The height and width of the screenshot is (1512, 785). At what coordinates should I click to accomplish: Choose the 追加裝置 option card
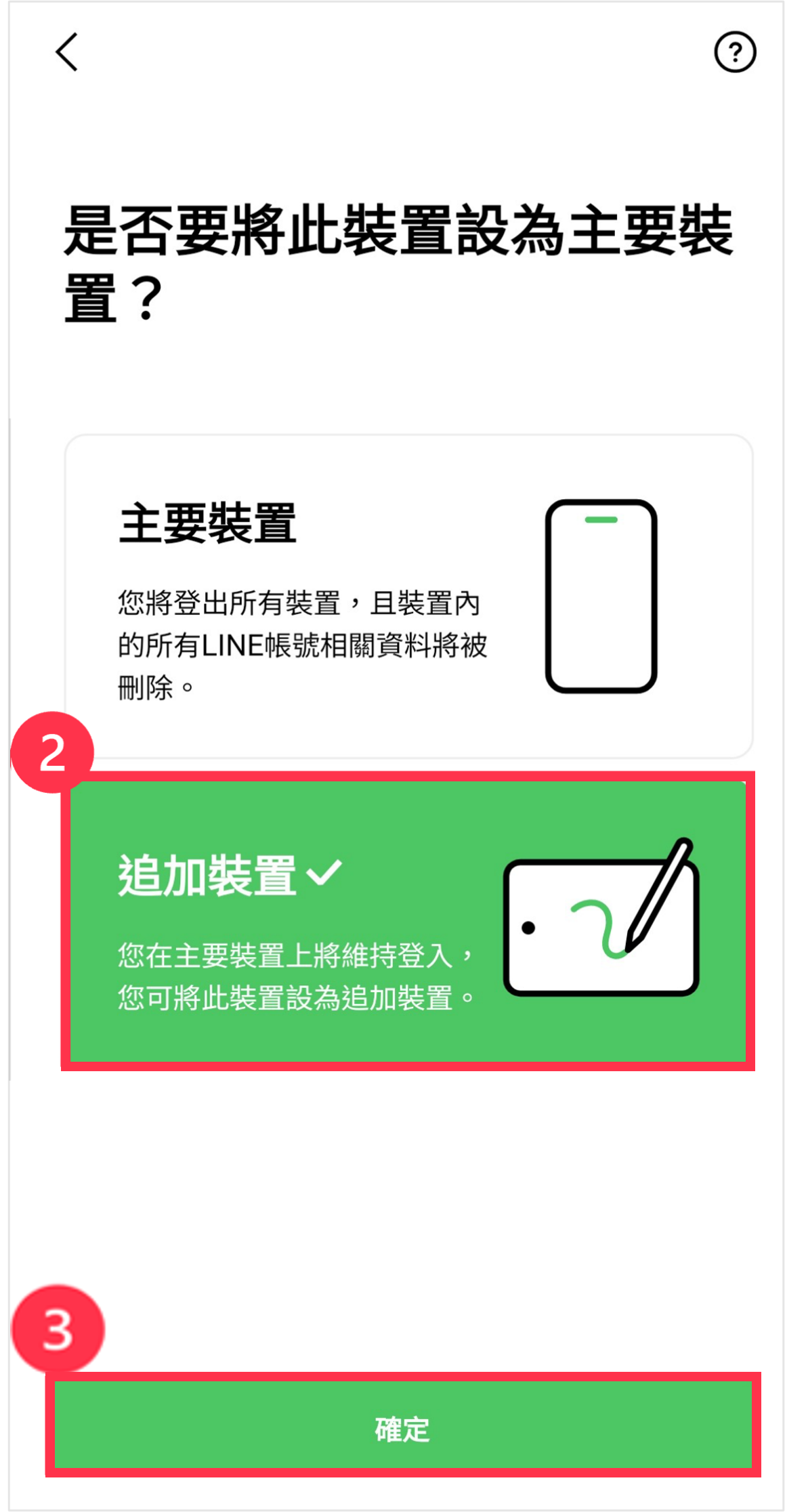point(408,921)
